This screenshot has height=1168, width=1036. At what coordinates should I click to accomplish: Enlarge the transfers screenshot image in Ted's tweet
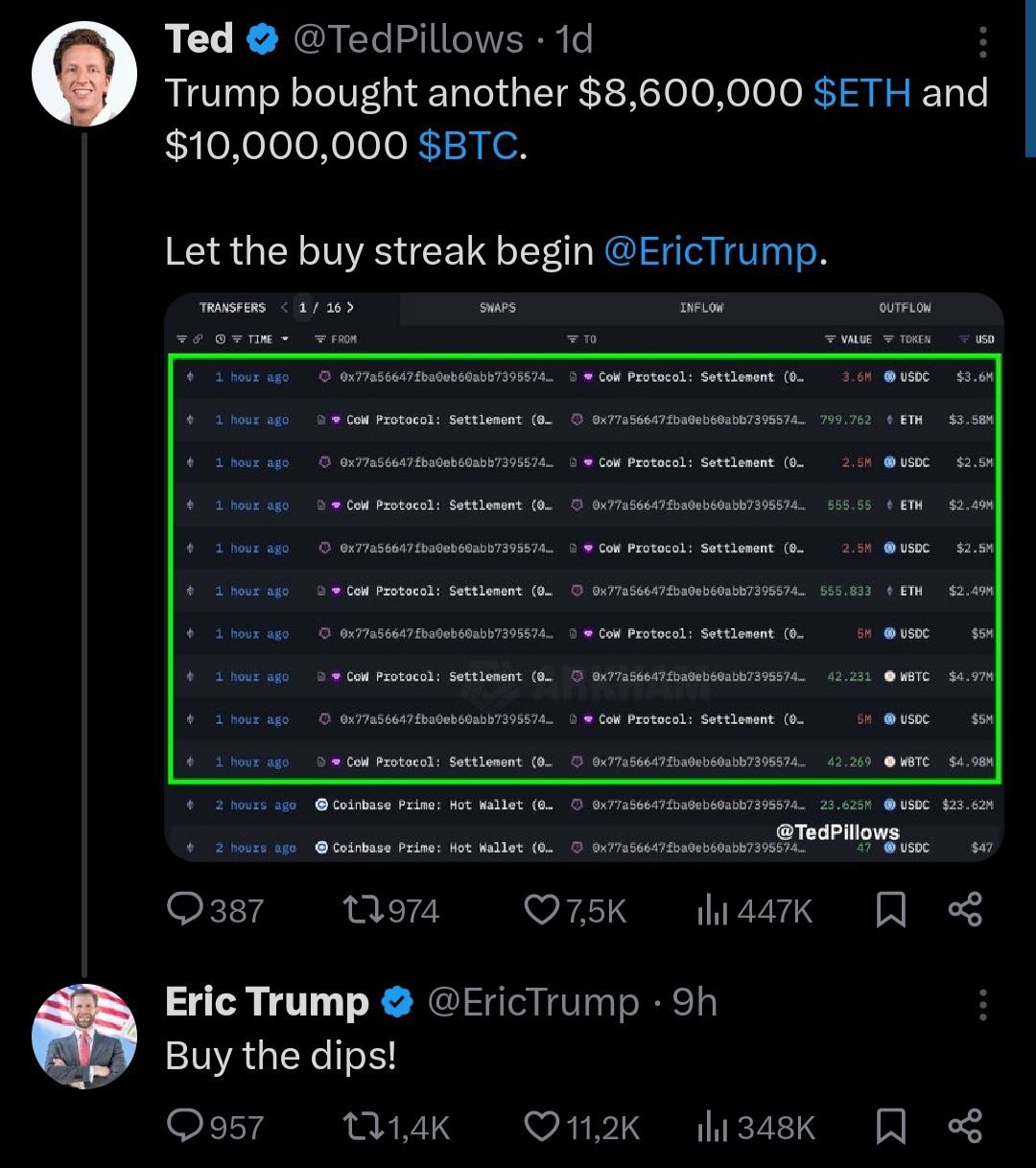(x=583, y=575)
